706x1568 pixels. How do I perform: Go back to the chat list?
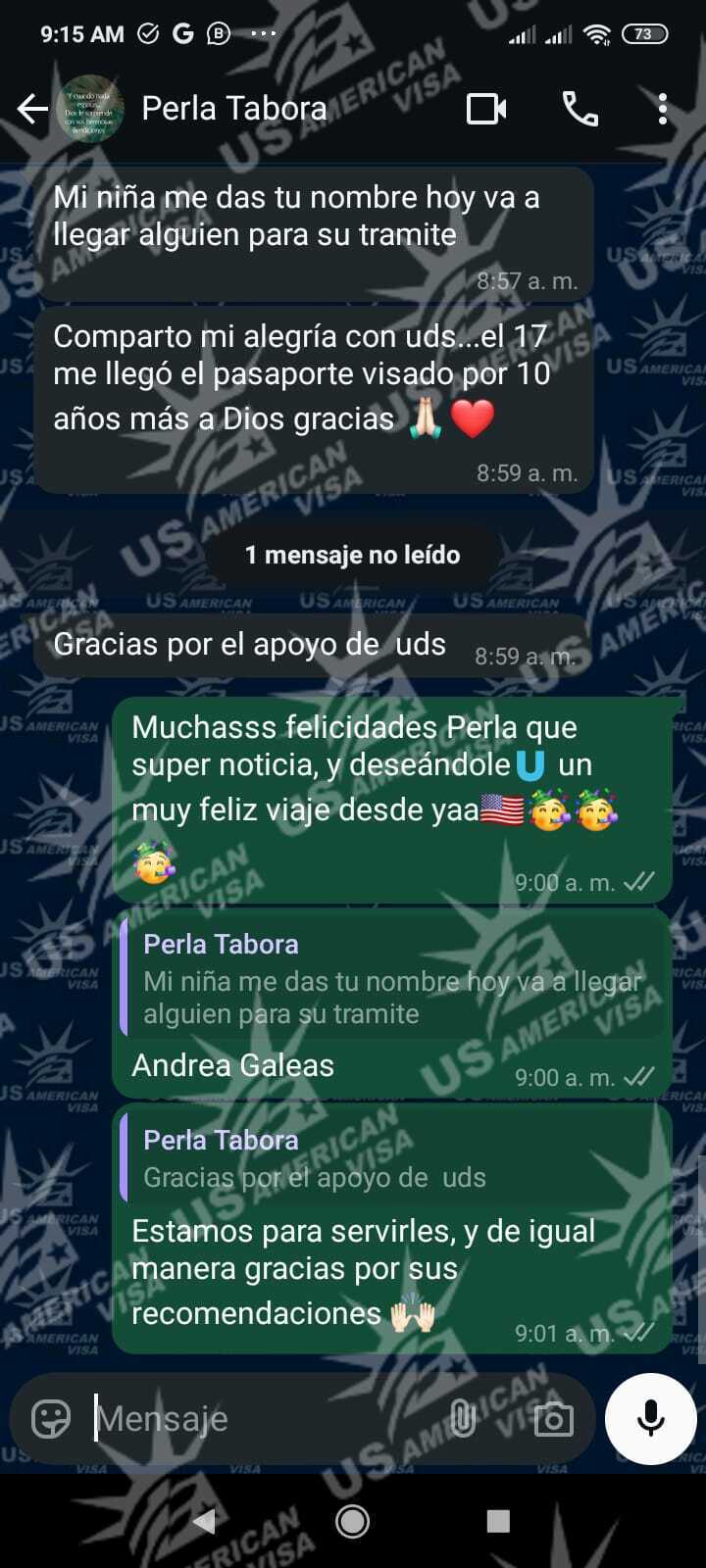click(x=32, y=109)
